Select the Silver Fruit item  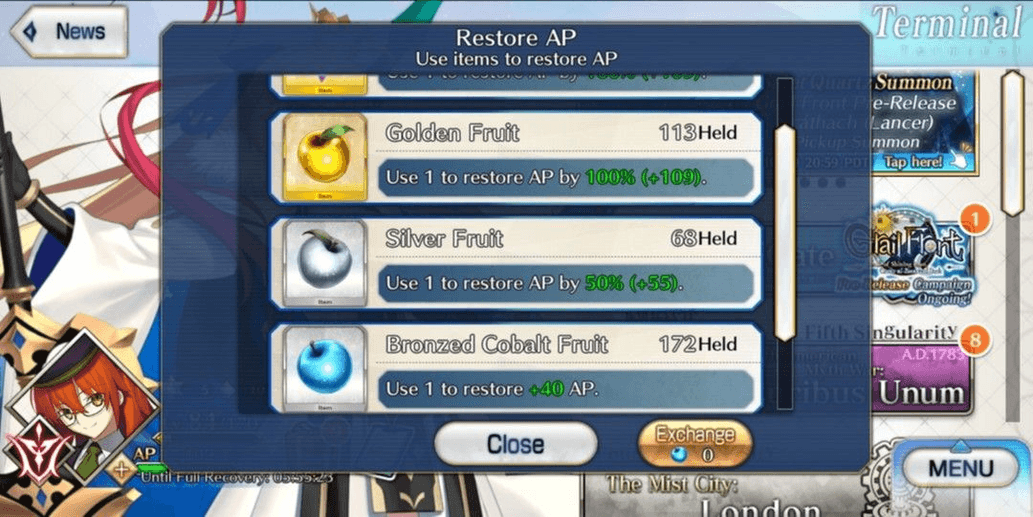point(515,264)
